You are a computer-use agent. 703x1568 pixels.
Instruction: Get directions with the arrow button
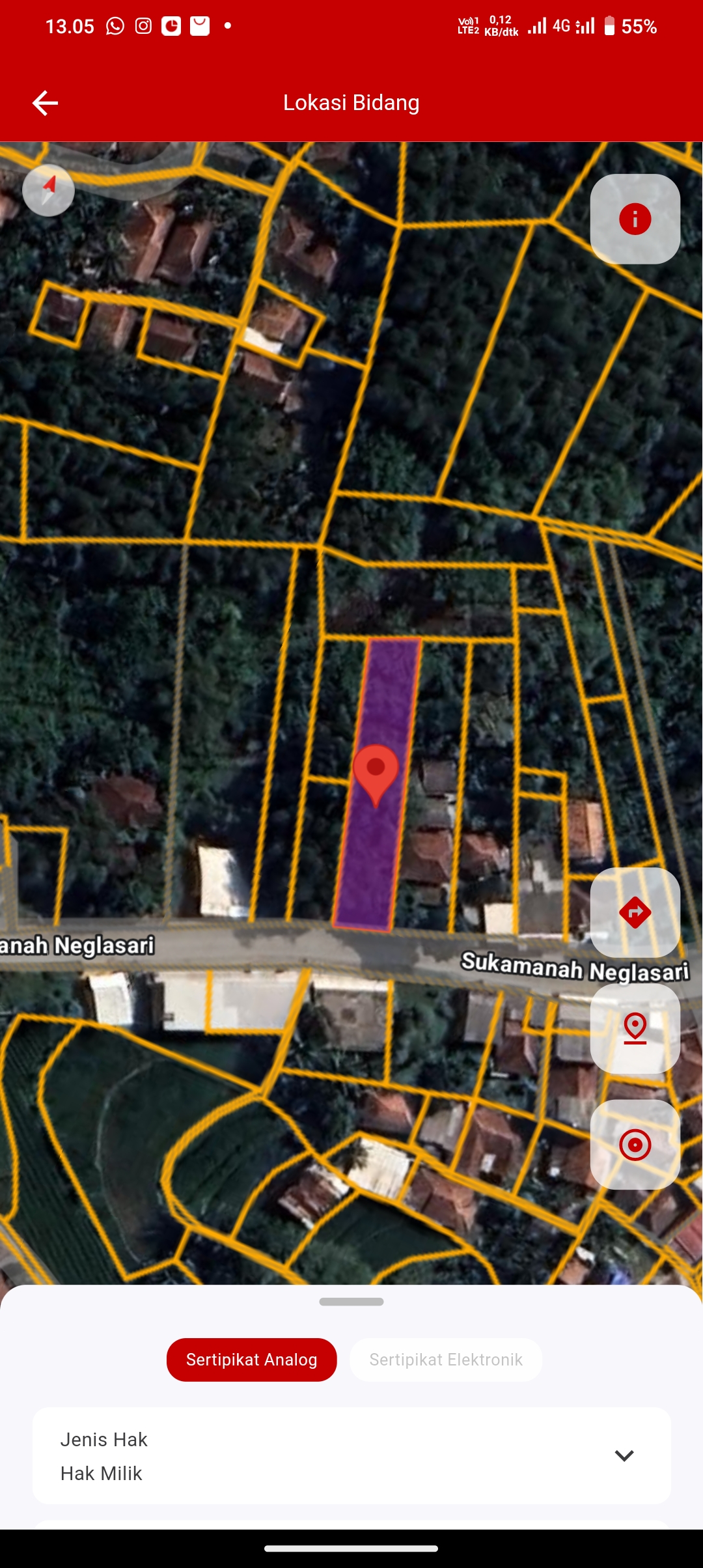pos(635,912)
